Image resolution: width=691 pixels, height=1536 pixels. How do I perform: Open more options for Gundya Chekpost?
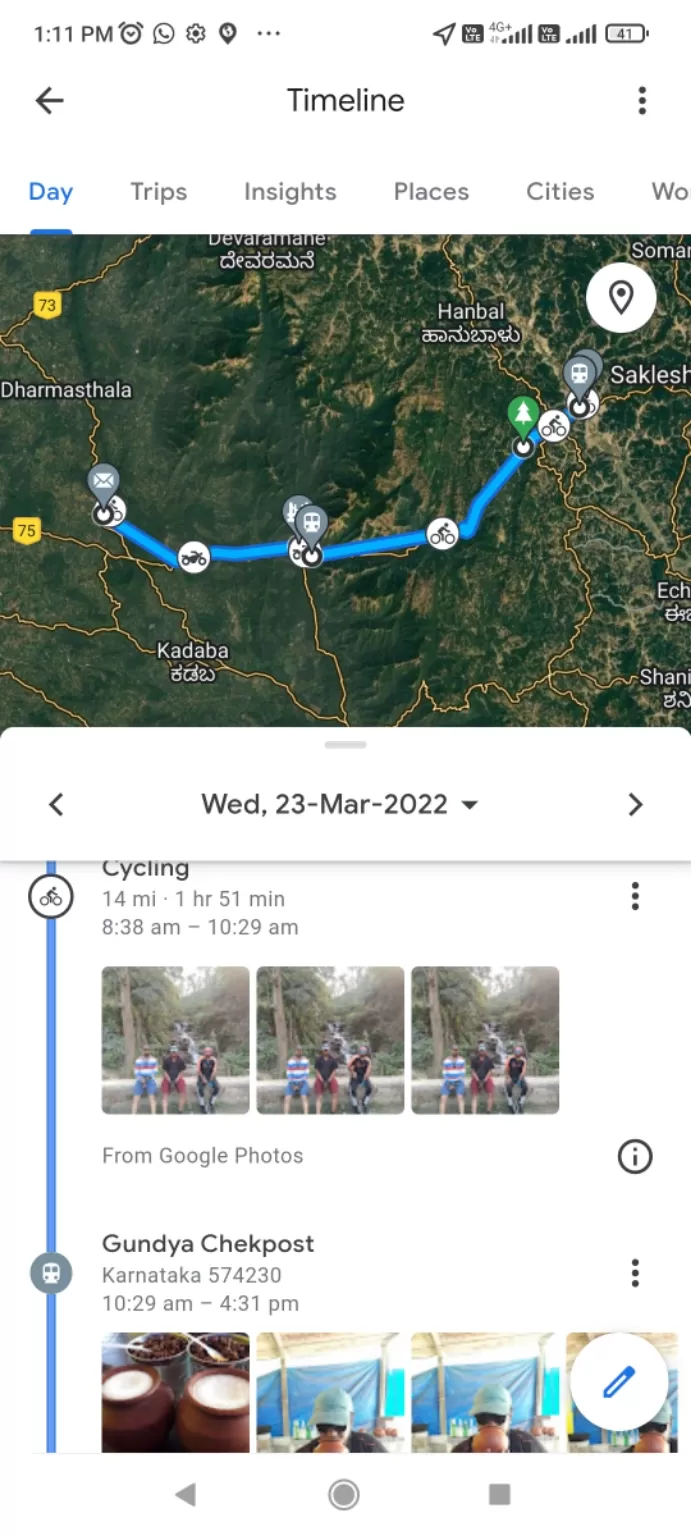(635, 1273)
